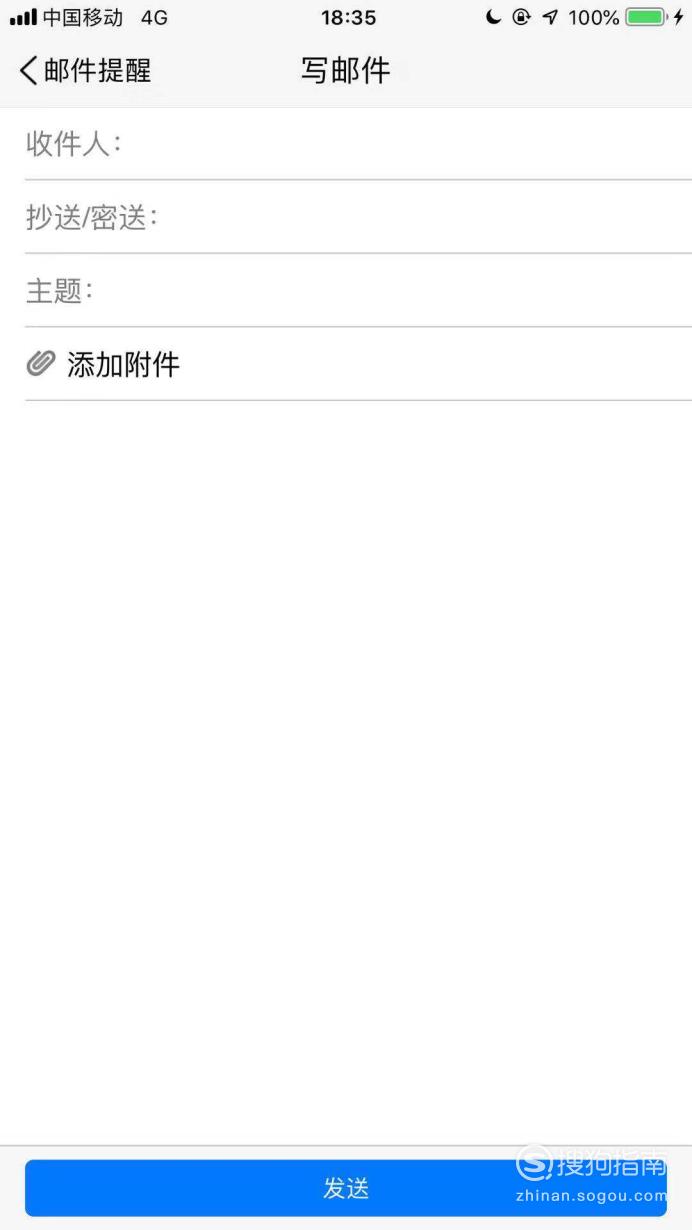Tap the 收件人 recipient field

(x=358, y=144)
